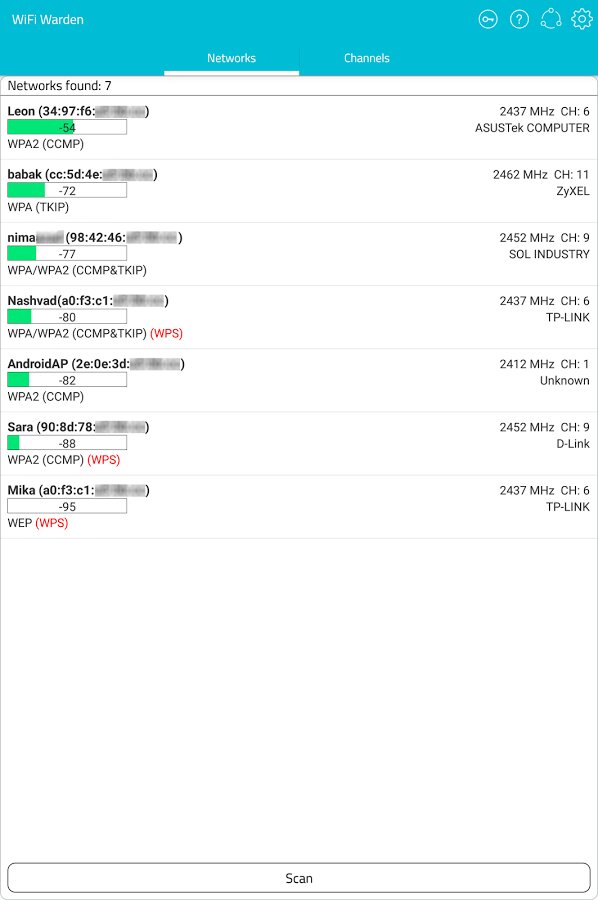Tap the share icon in header

pyautogui.click(x=550, y=19)
